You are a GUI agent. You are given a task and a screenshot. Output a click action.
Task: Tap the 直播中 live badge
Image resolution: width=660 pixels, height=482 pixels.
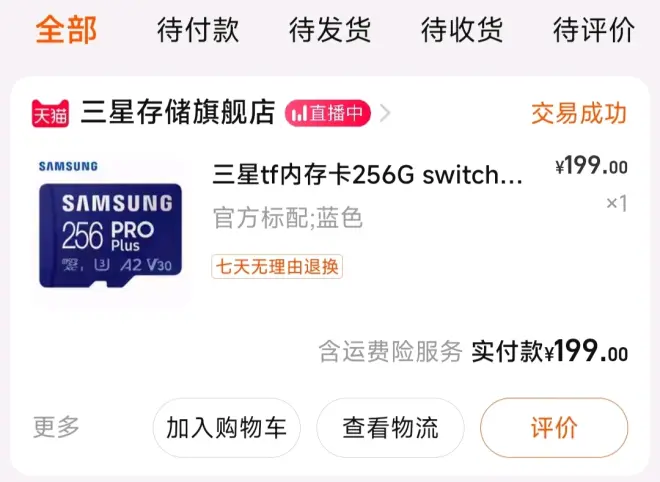click(328, 113)
